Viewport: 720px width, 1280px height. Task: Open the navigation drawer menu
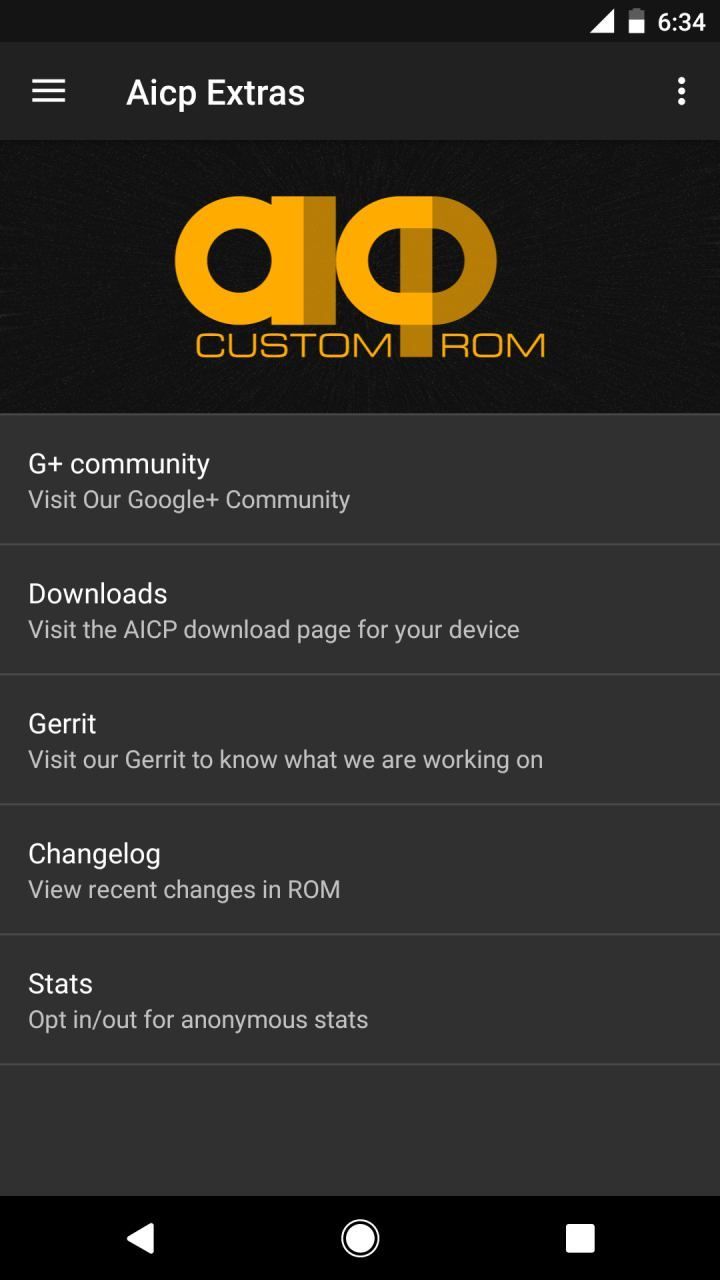48,91
